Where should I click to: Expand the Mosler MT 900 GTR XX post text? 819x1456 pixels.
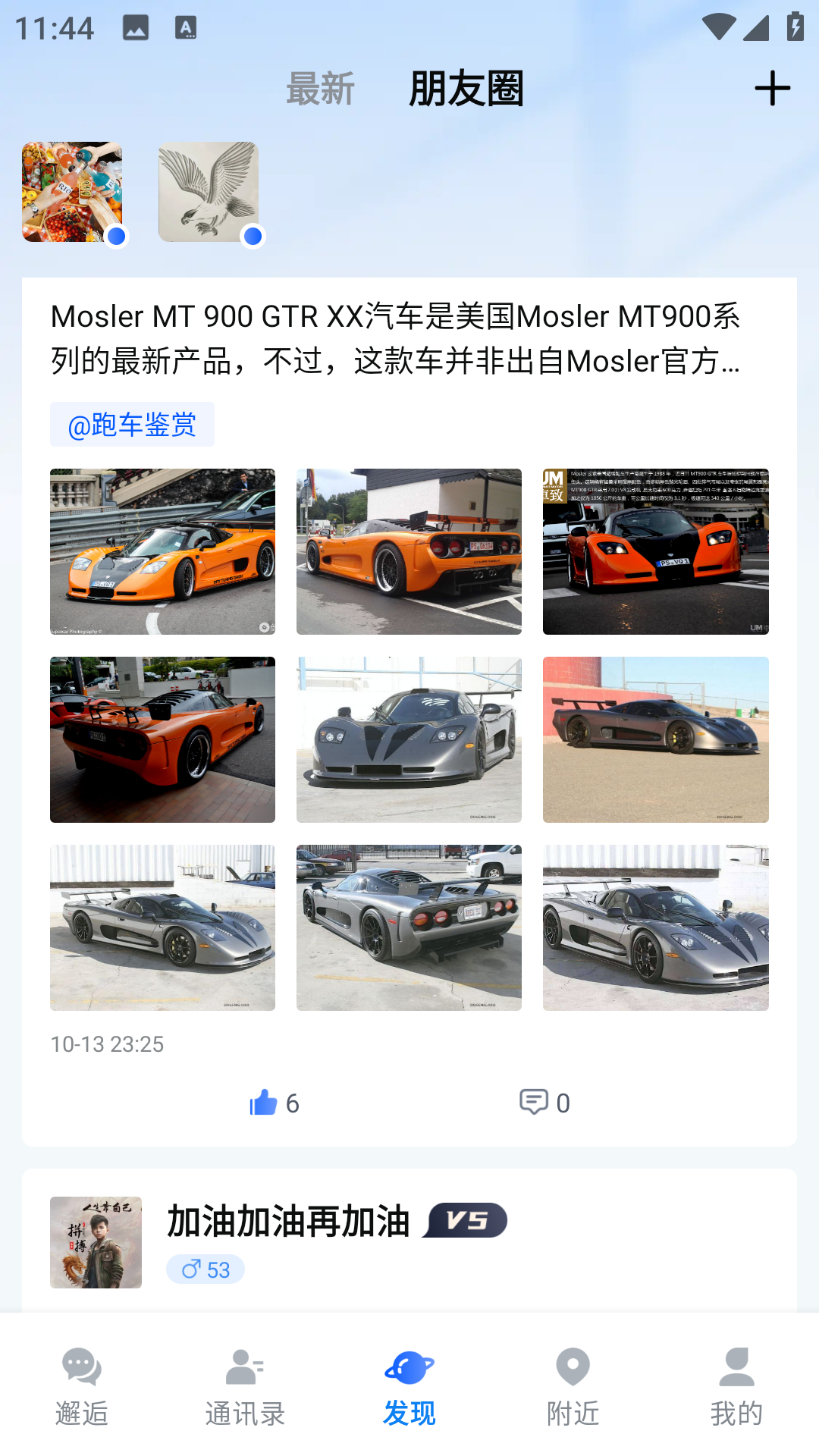[x=394, y=338]
